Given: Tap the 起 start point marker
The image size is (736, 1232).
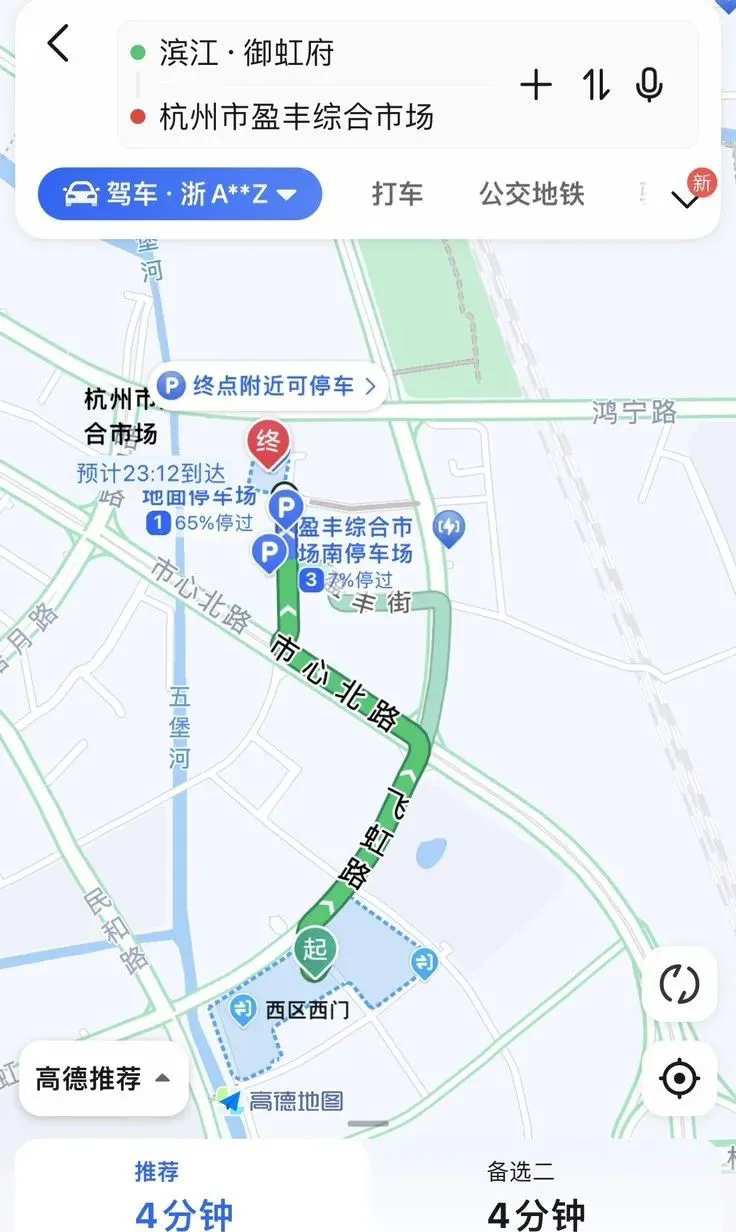Looking at the screenshot, I should click(315, 948).
